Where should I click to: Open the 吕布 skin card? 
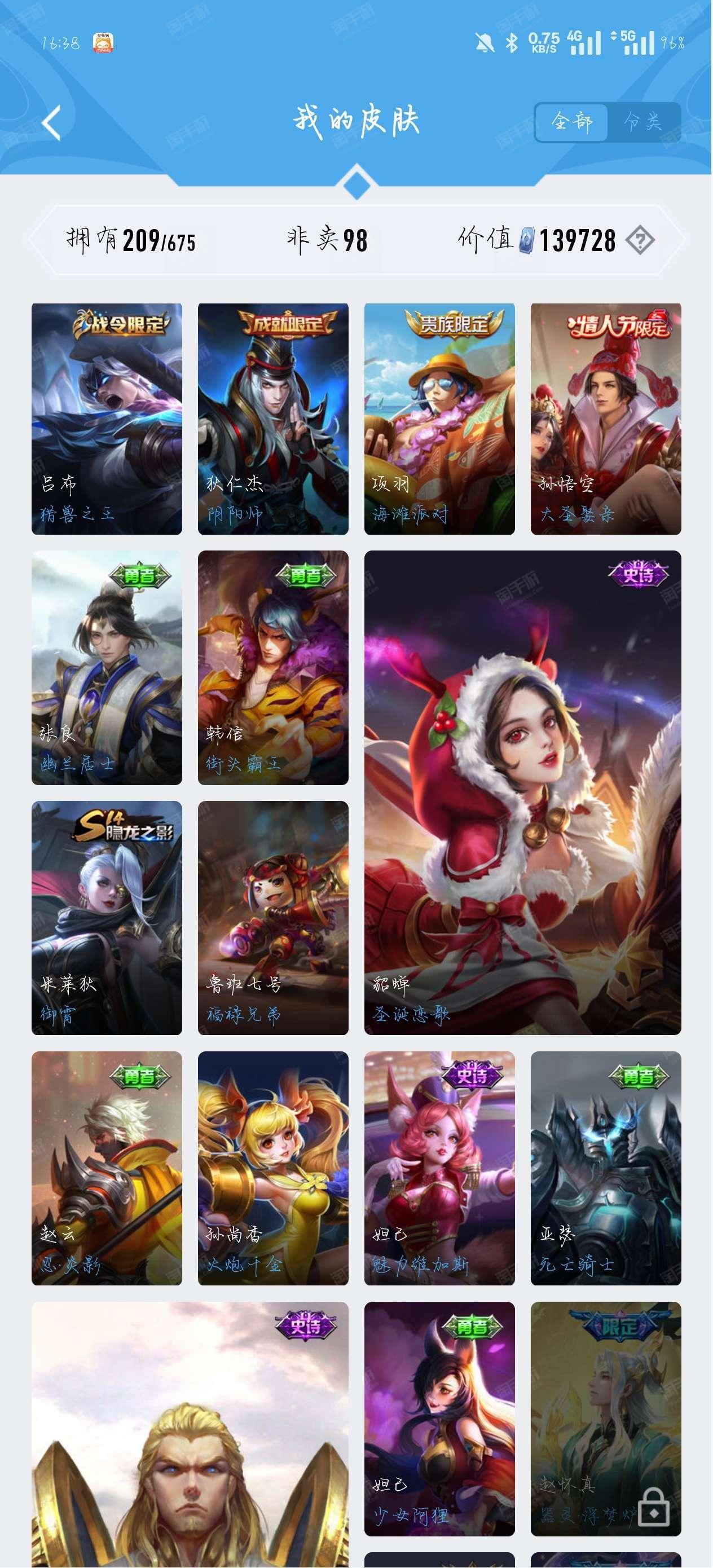click(x=107, y=419)
